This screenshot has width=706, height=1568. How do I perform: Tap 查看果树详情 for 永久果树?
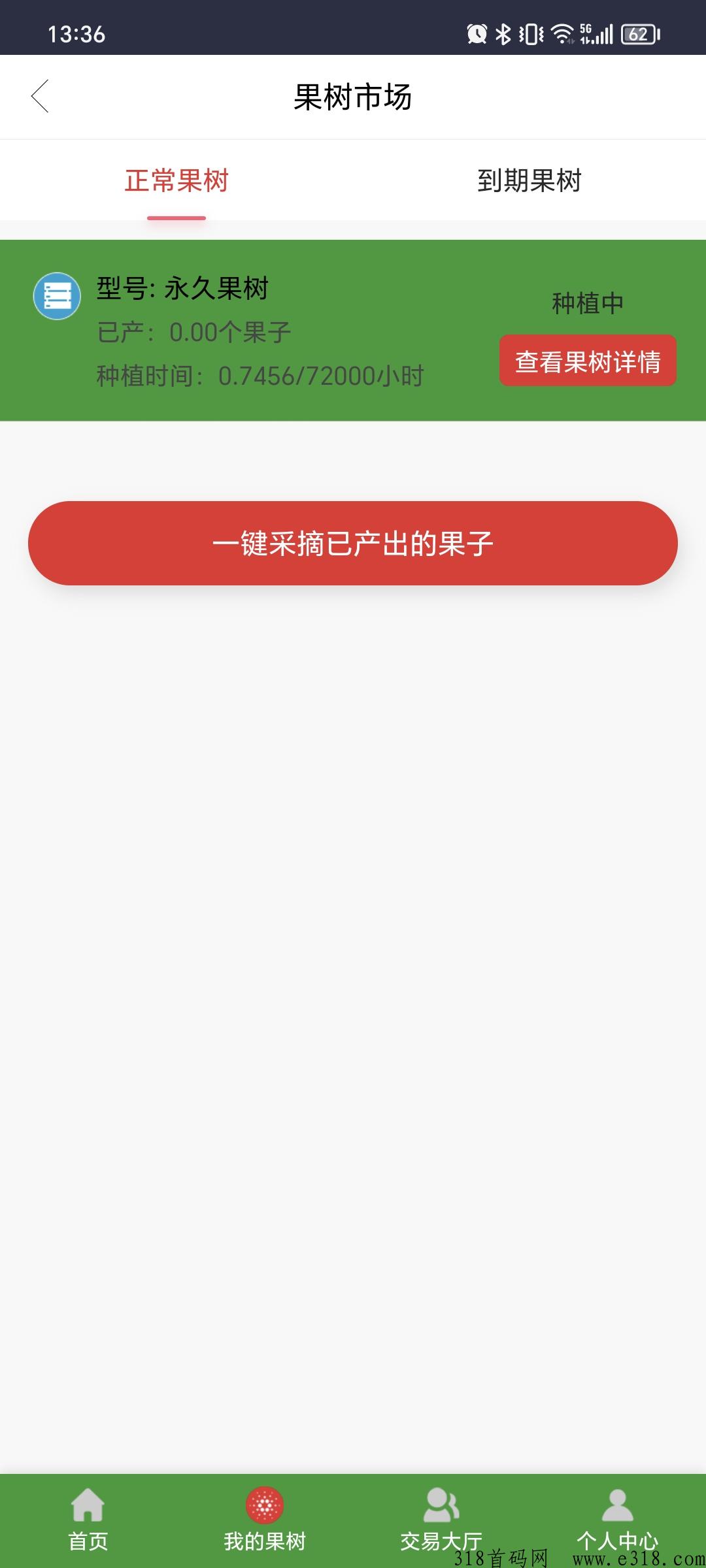click(588, 361)
